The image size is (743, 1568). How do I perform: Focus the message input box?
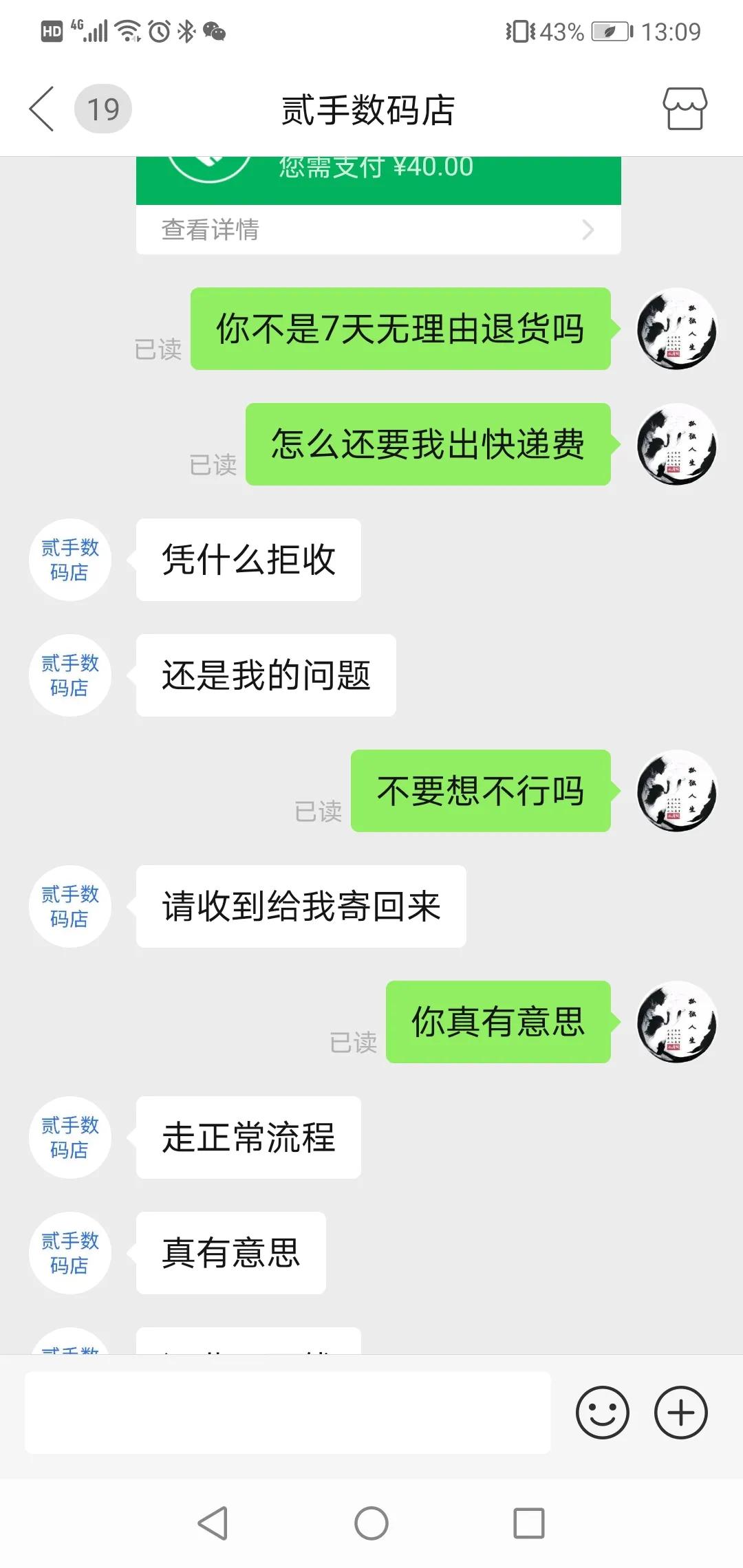point(288,1412)
